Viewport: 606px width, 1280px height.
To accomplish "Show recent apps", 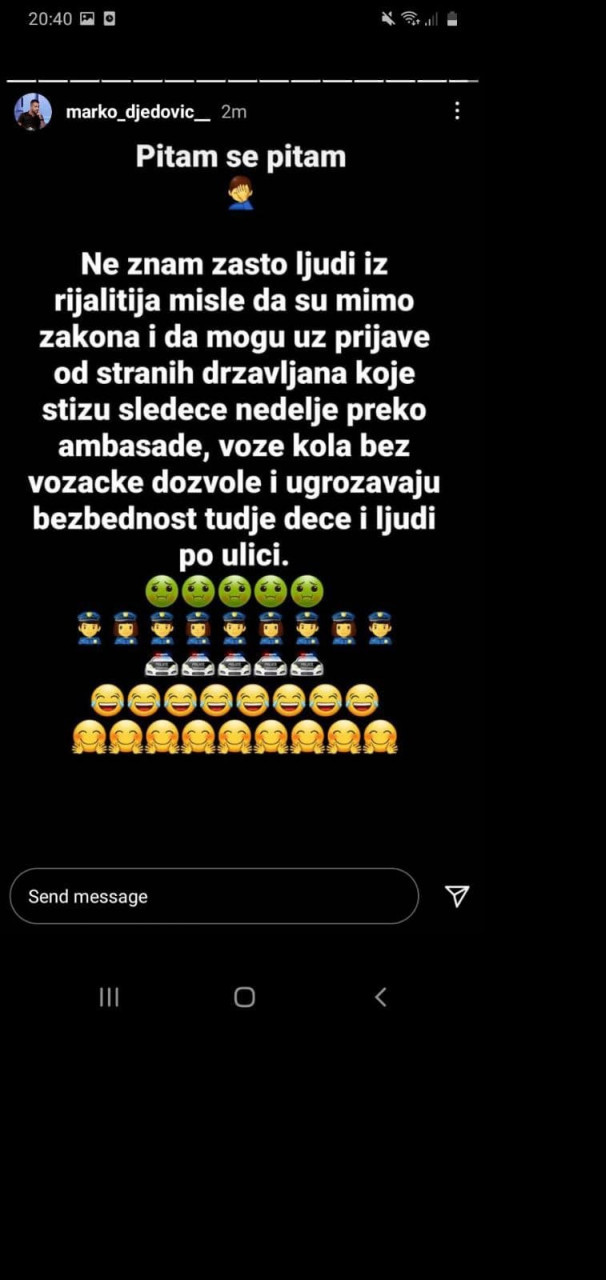I will 109,997.
